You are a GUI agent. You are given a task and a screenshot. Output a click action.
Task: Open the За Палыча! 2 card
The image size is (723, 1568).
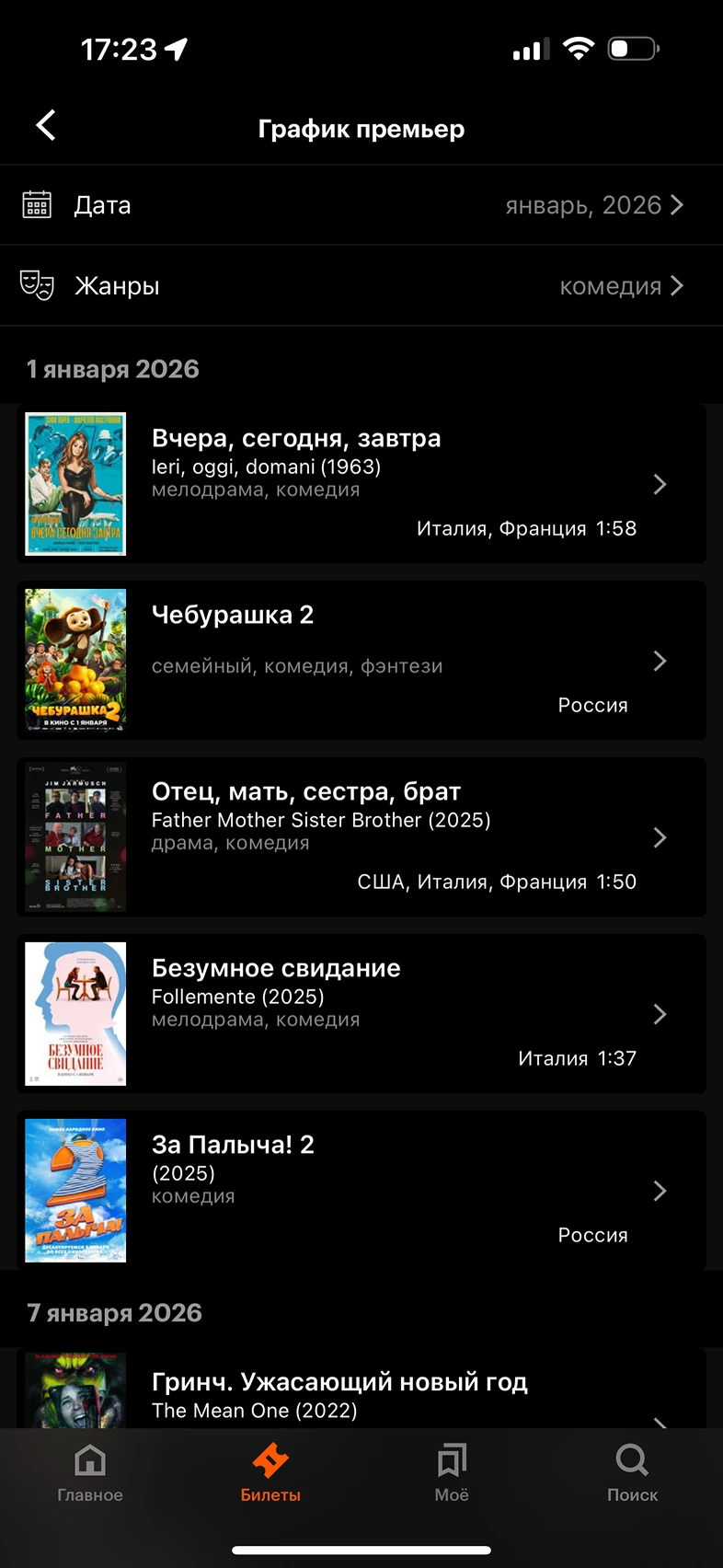point(361,1191)
